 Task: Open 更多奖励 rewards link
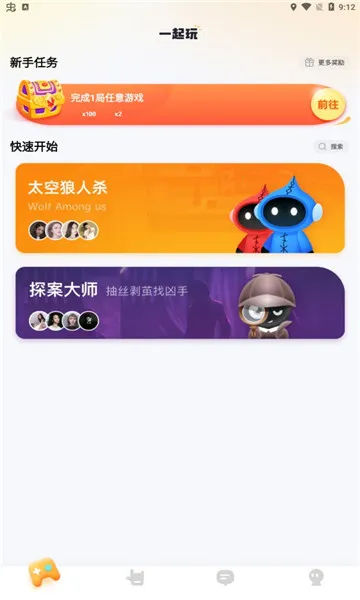[324, 62]
